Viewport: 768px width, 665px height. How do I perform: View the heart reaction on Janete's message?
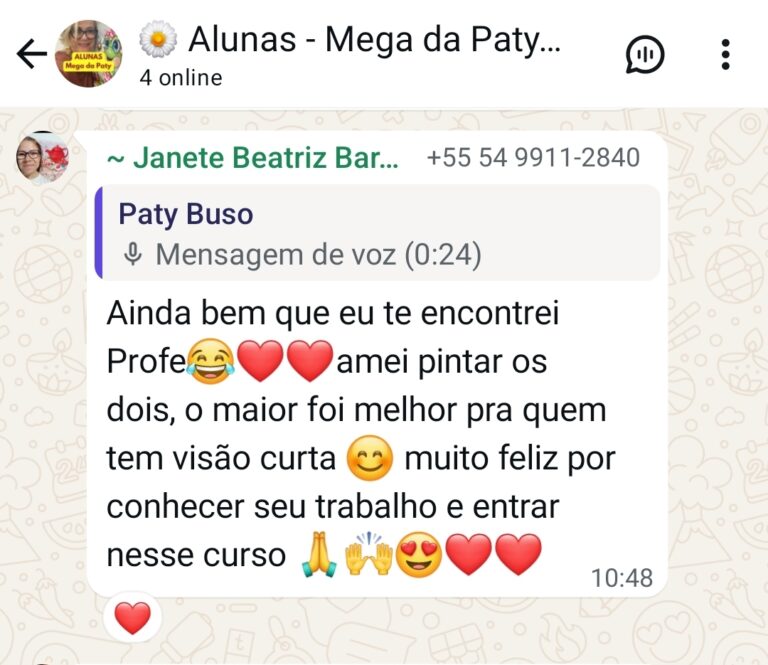132,619
